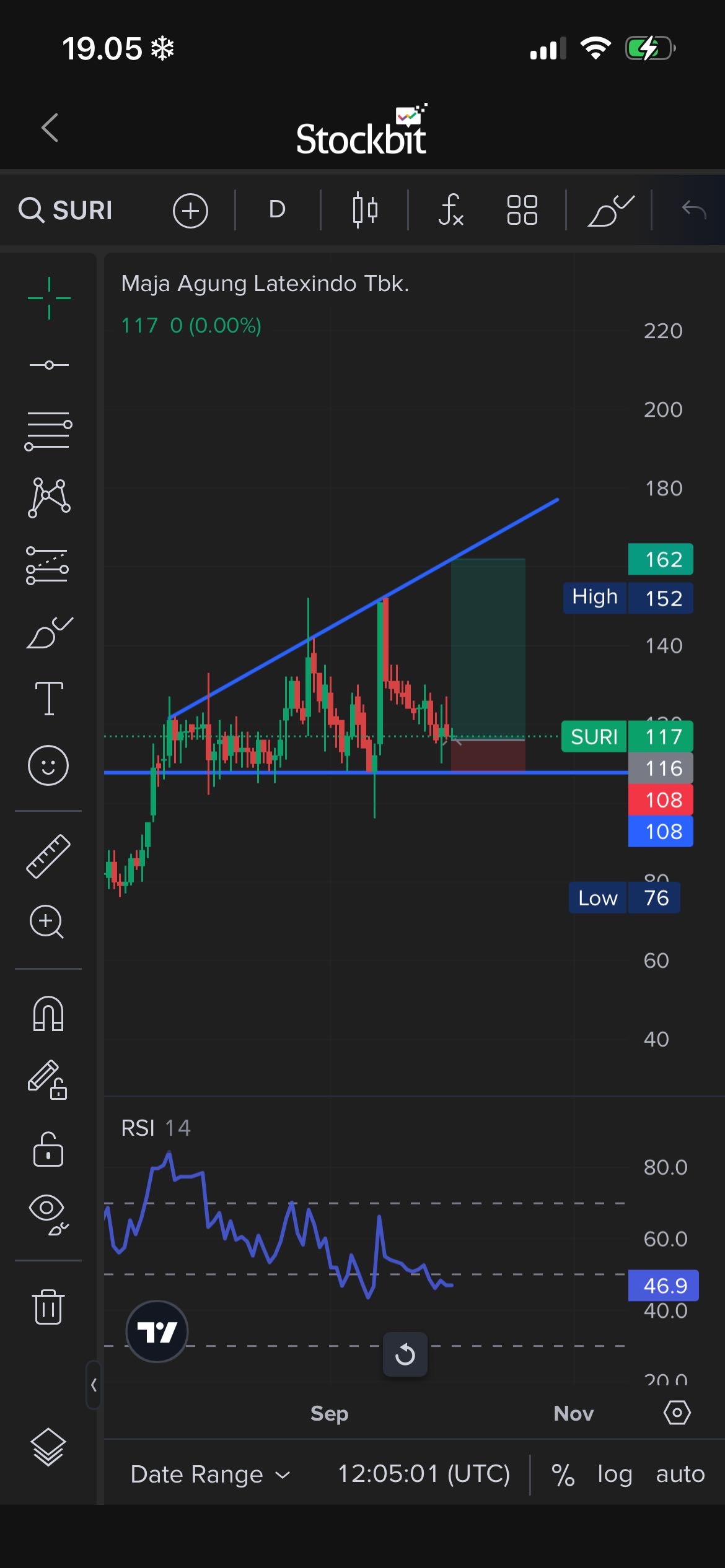Delete drawings with the trash icon
The image size is (725, 1568).
point(49,1306)
